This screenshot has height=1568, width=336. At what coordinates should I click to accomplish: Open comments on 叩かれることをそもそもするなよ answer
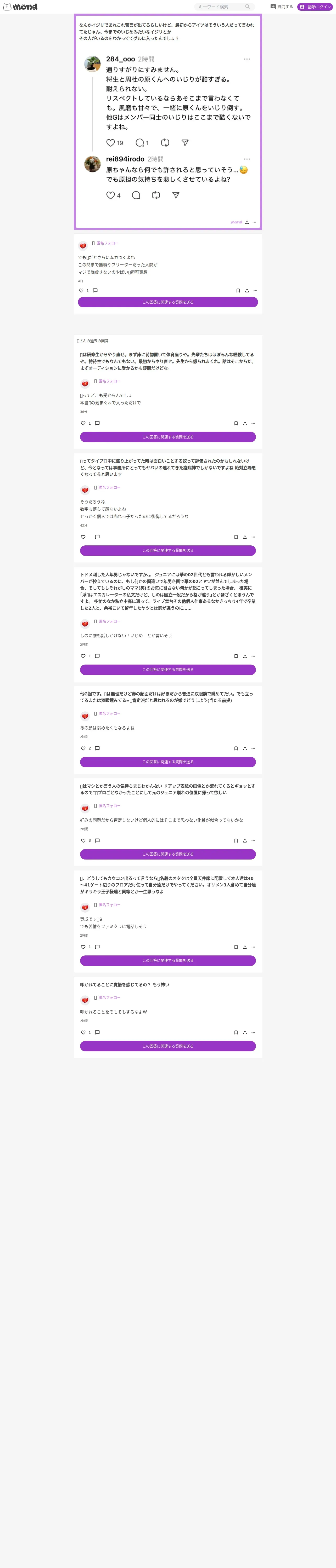98,1032
